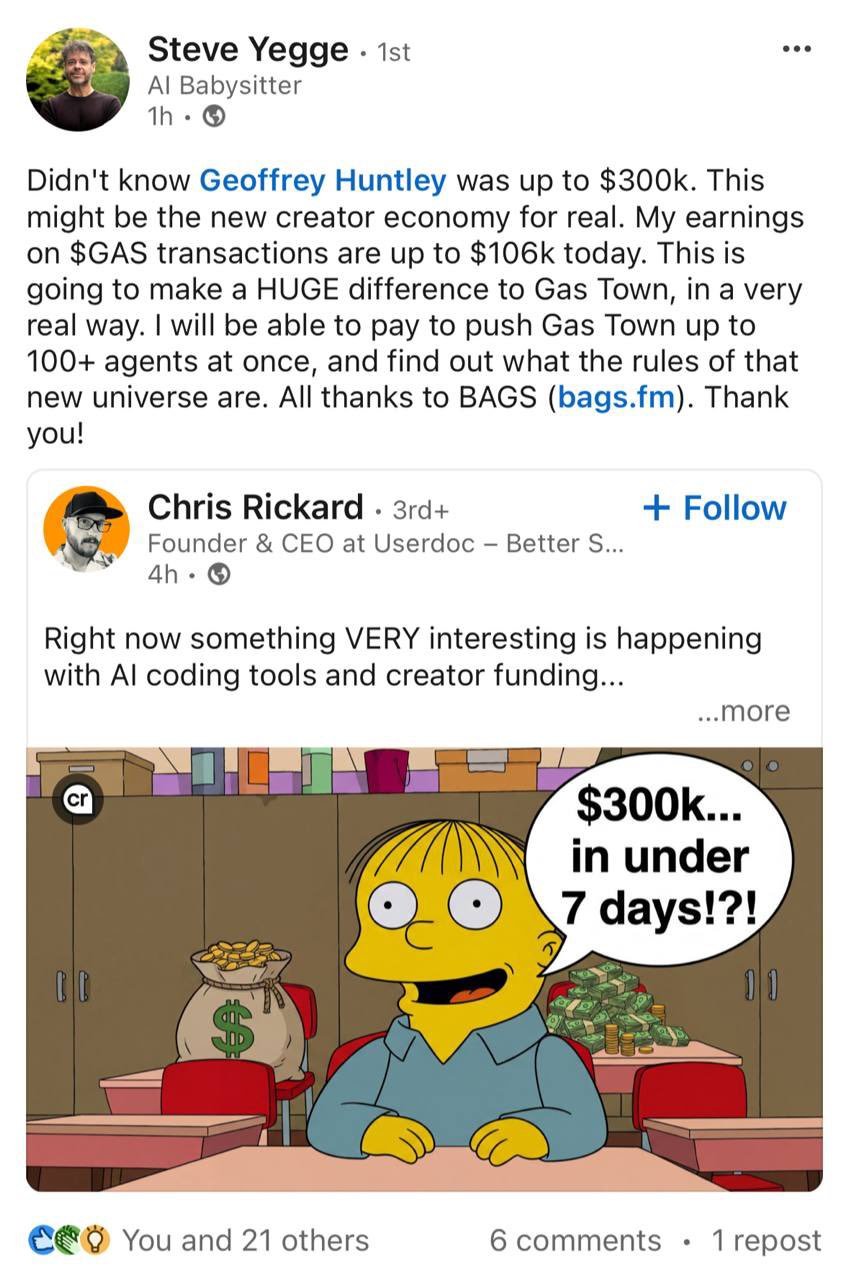Open the 6 comments
The width and height of the screenshot is (849, 1280).
click(x=574, y=1240)
